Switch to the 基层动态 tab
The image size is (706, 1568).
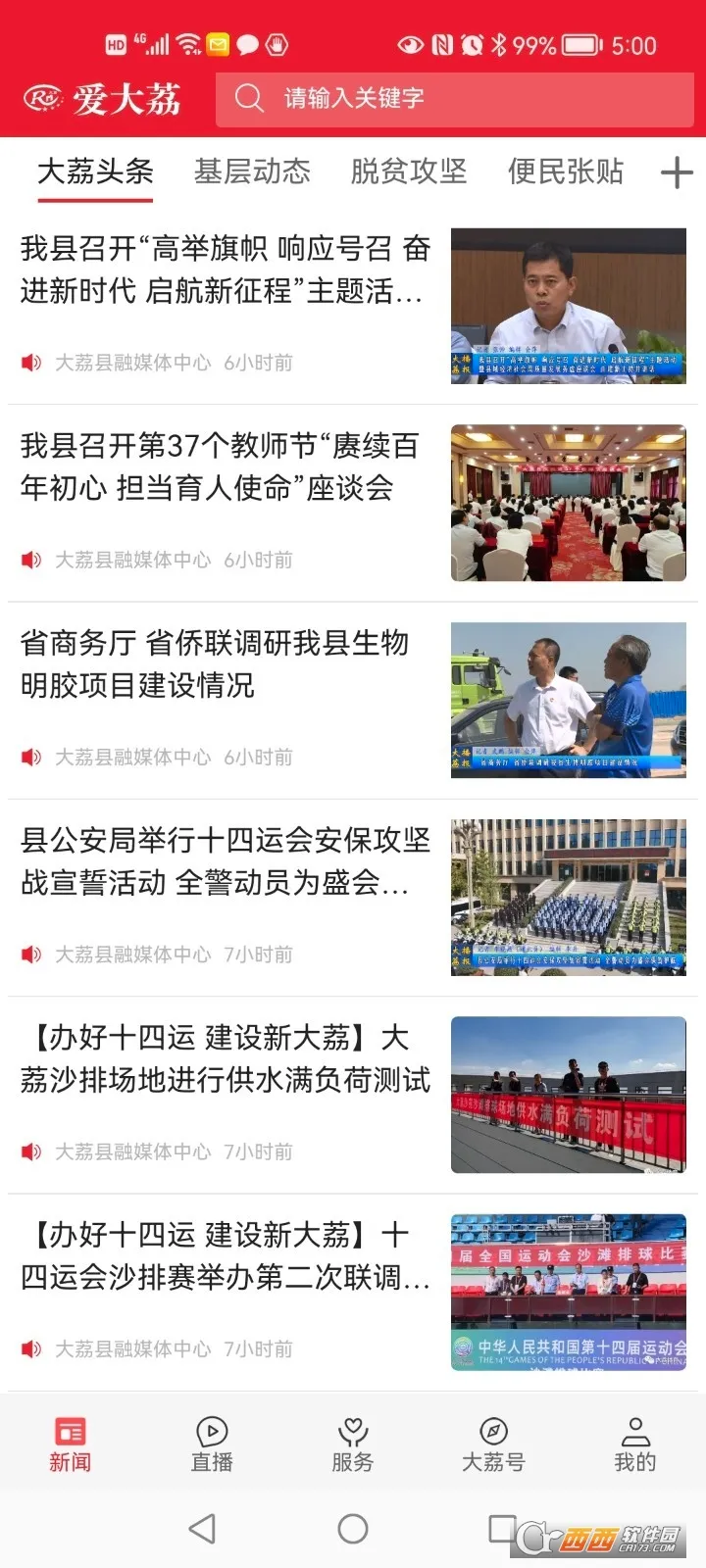pyautogui.click(x=252, y=171)
